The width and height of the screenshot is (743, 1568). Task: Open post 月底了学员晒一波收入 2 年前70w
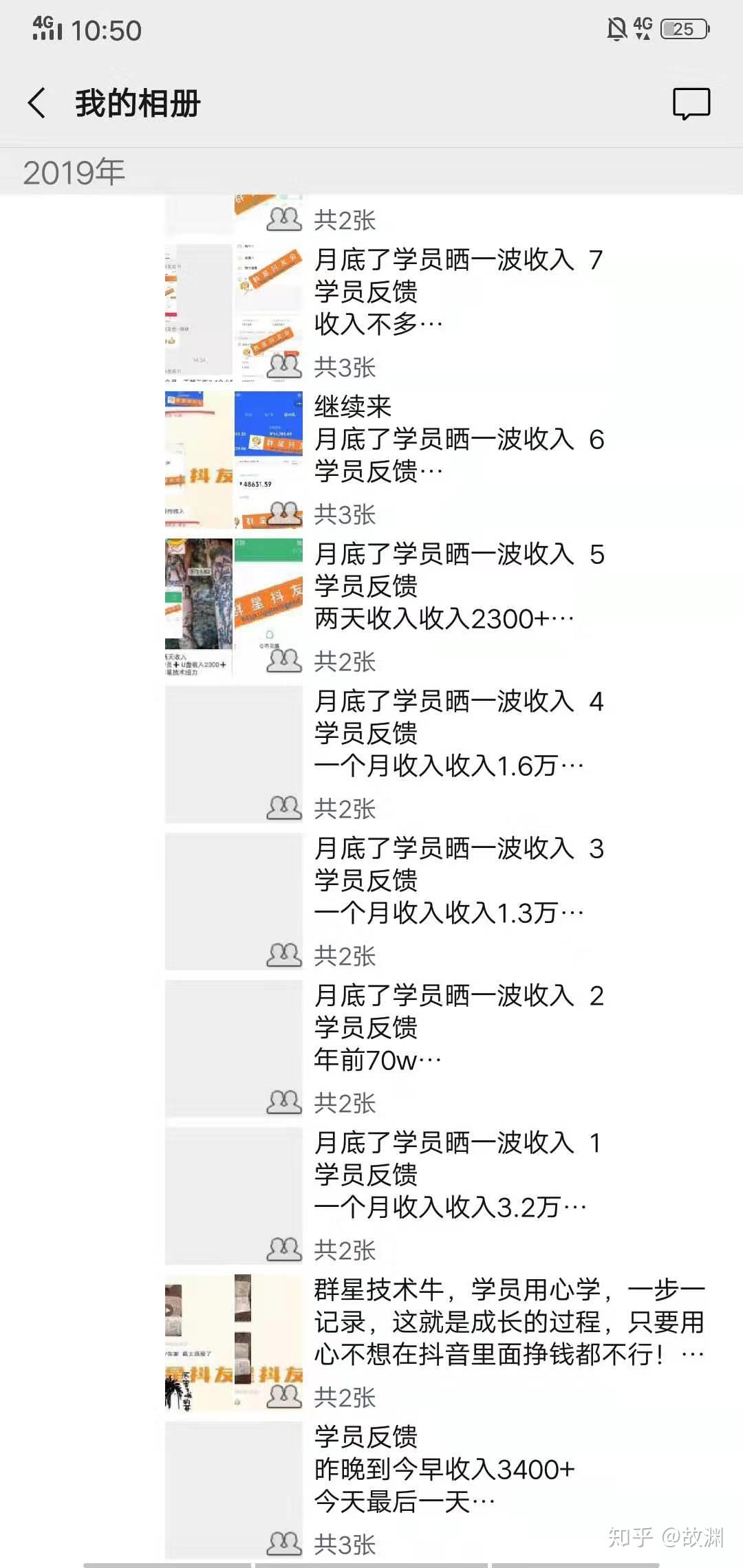457,1027
